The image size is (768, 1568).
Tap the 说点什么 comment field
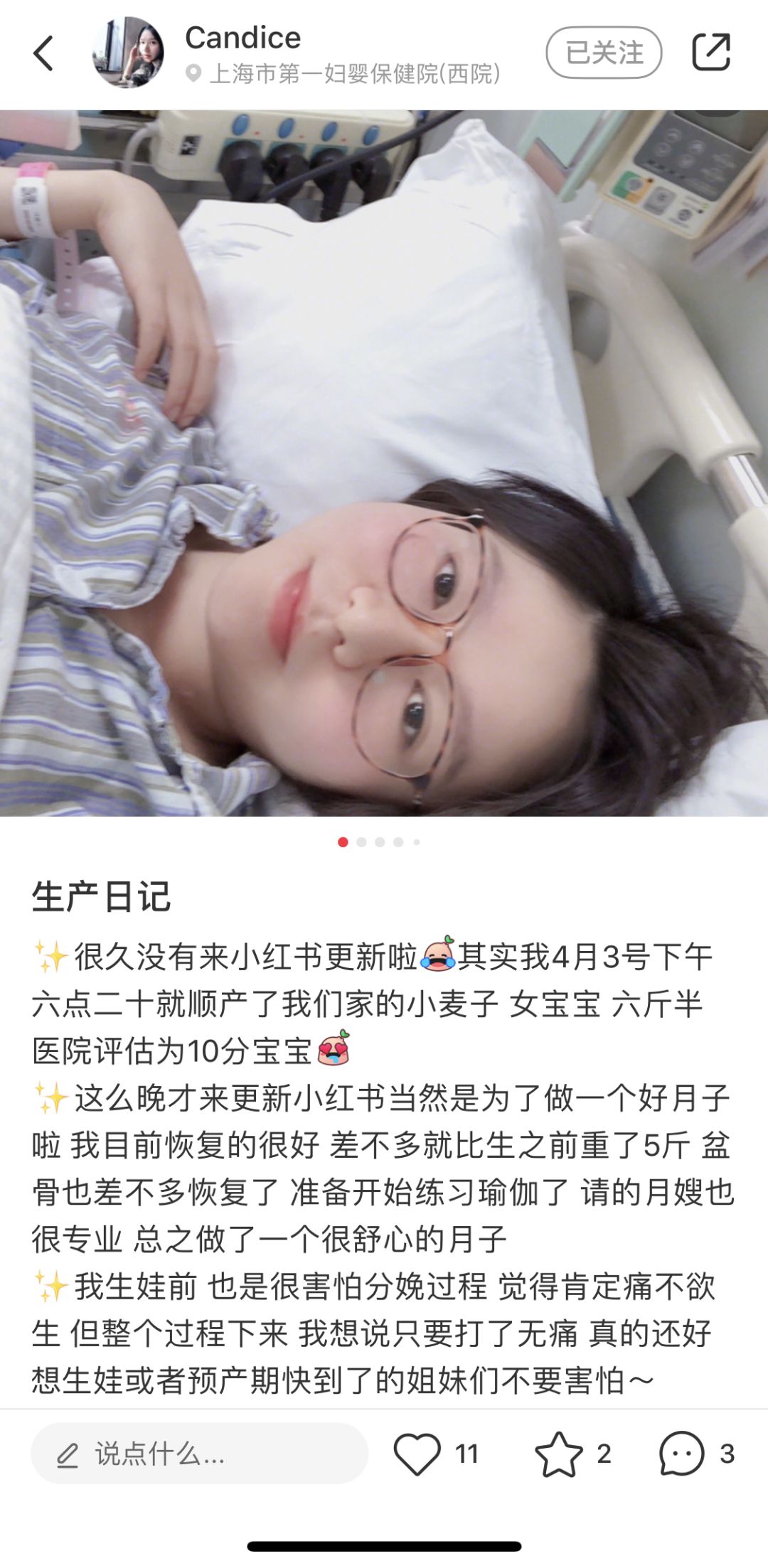(x=199, y=1454)
